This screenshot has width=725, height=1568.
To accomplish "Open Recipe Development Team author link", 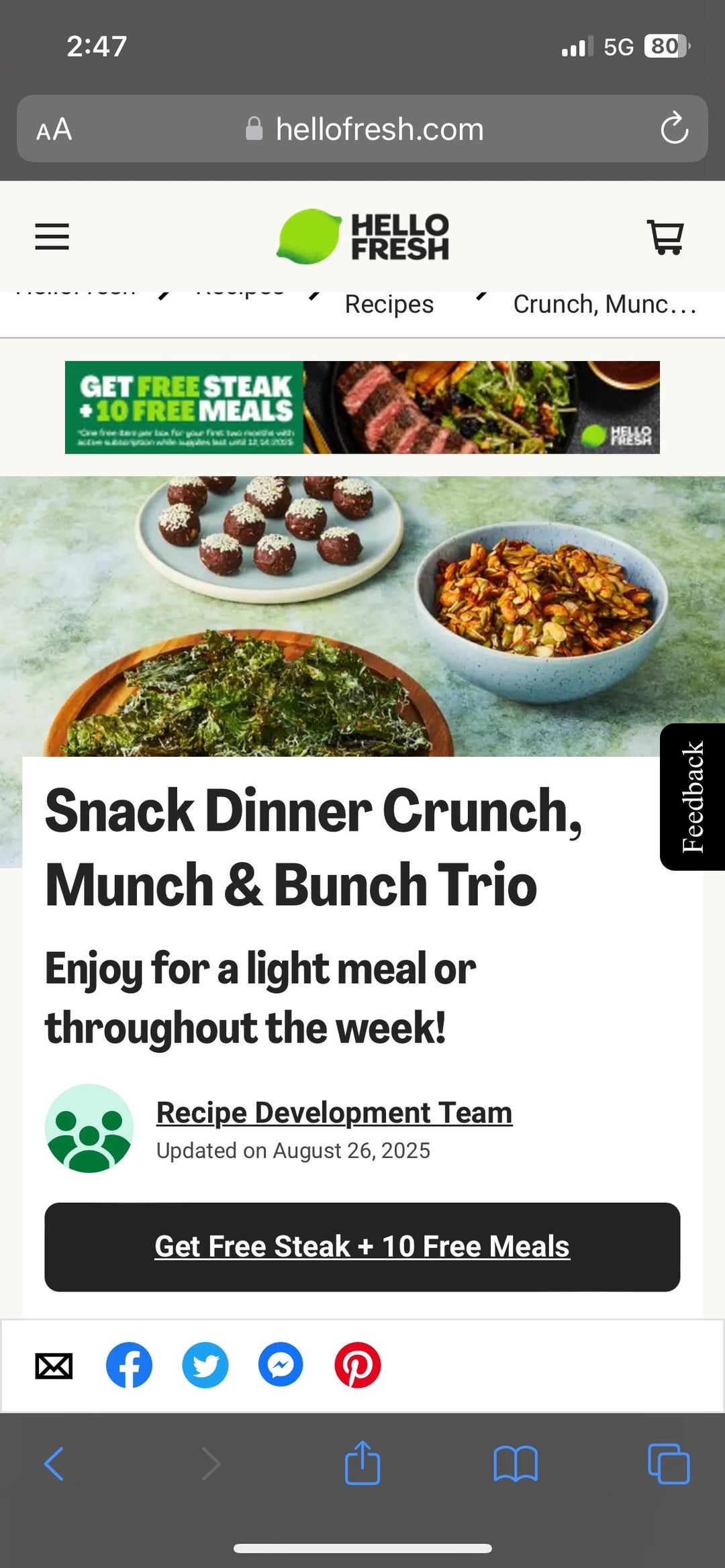I will click(334, 1112).
